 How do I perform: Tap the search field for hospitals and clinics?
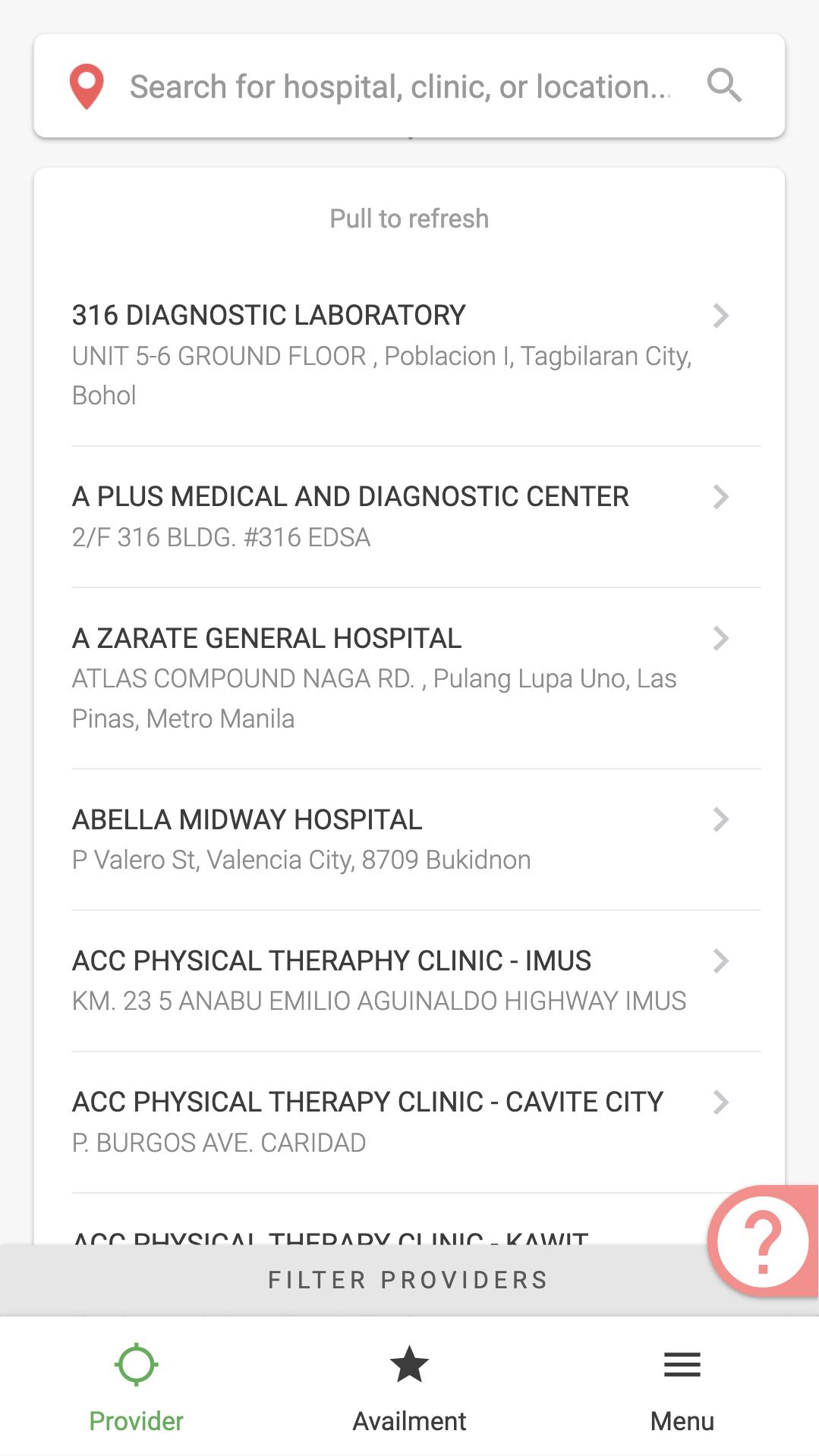click(400, 86)
